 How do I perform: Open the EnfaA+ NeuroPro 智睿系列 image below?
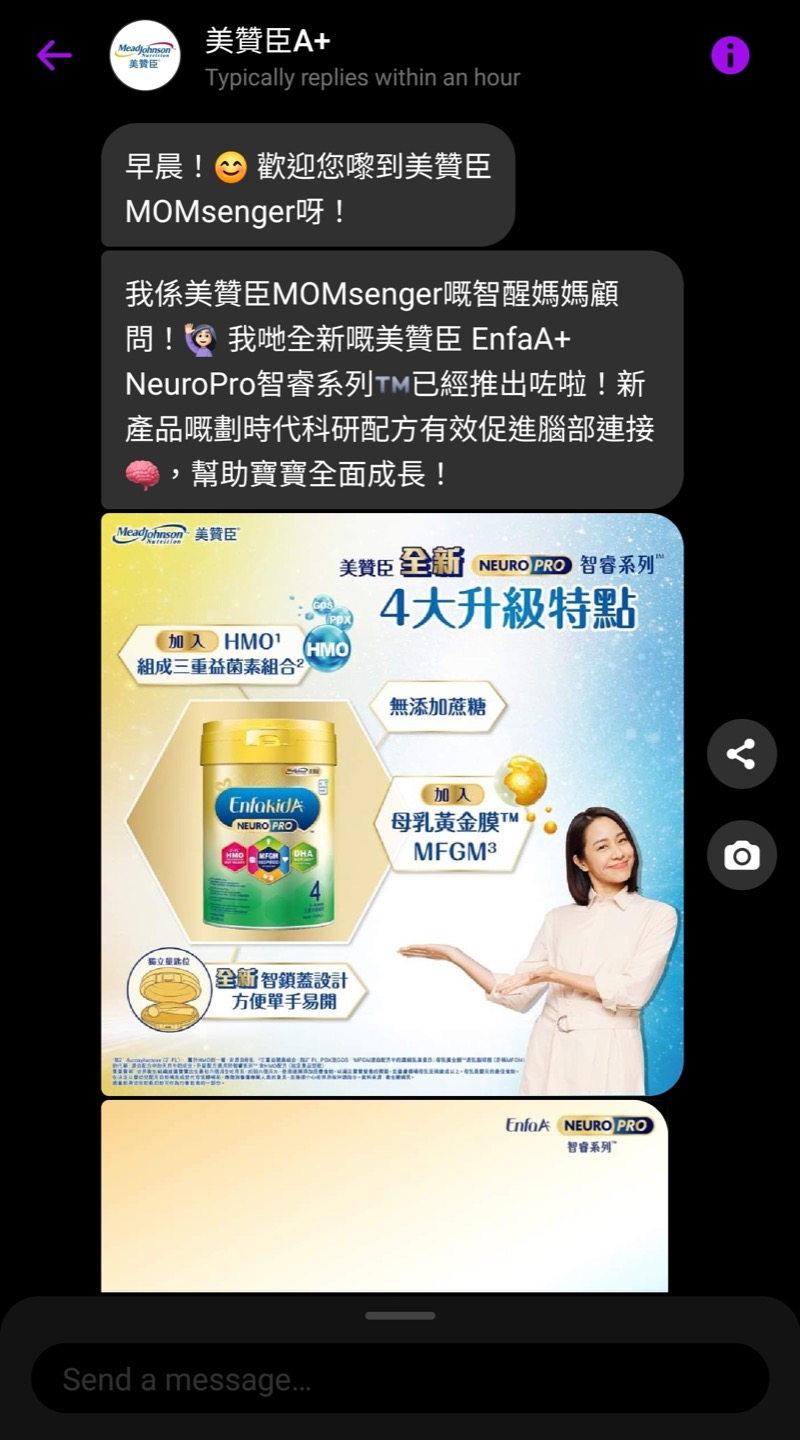384,1196
